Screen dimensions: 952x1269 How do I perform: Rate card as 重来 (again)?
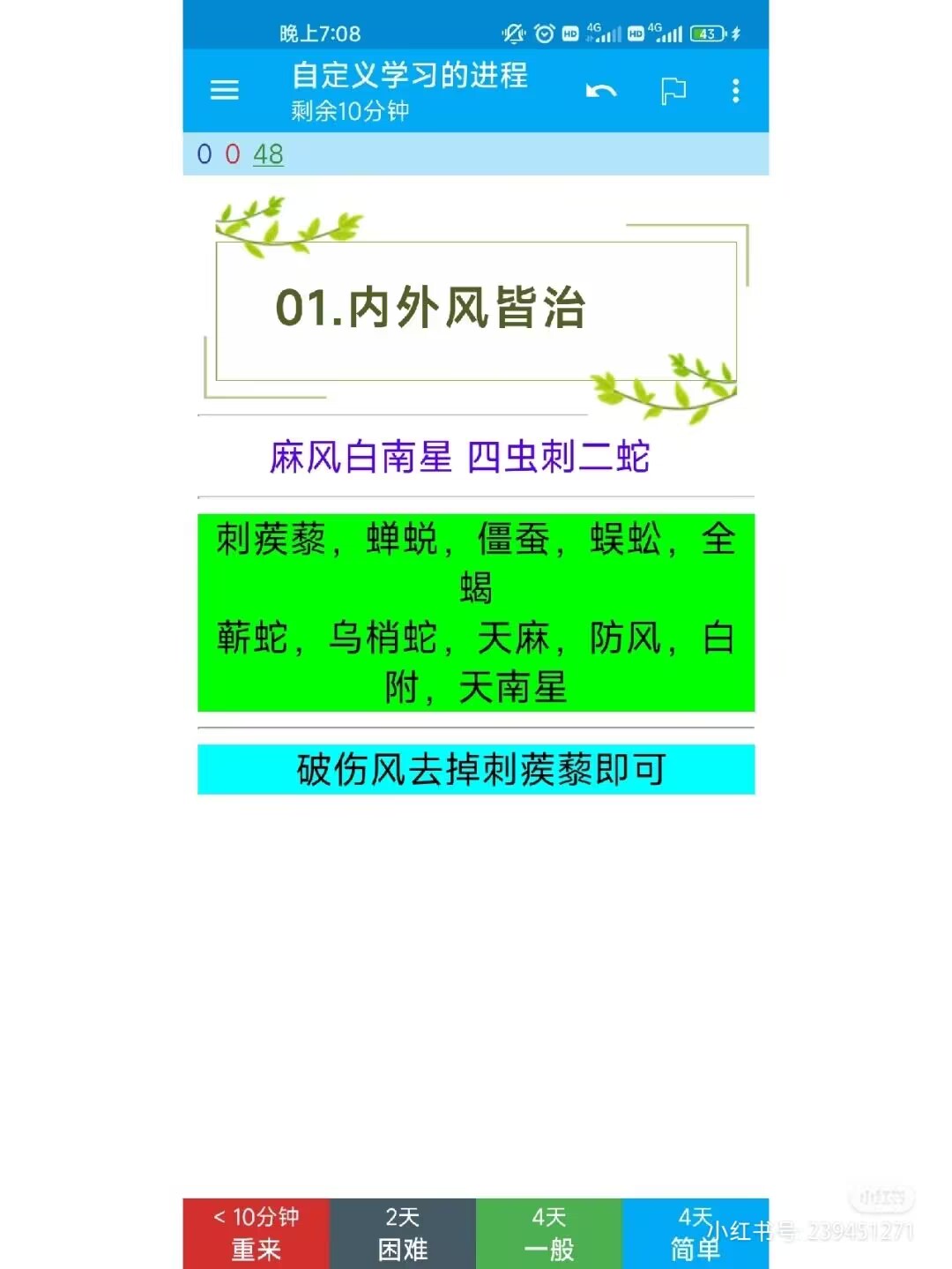coord(256,1233)
